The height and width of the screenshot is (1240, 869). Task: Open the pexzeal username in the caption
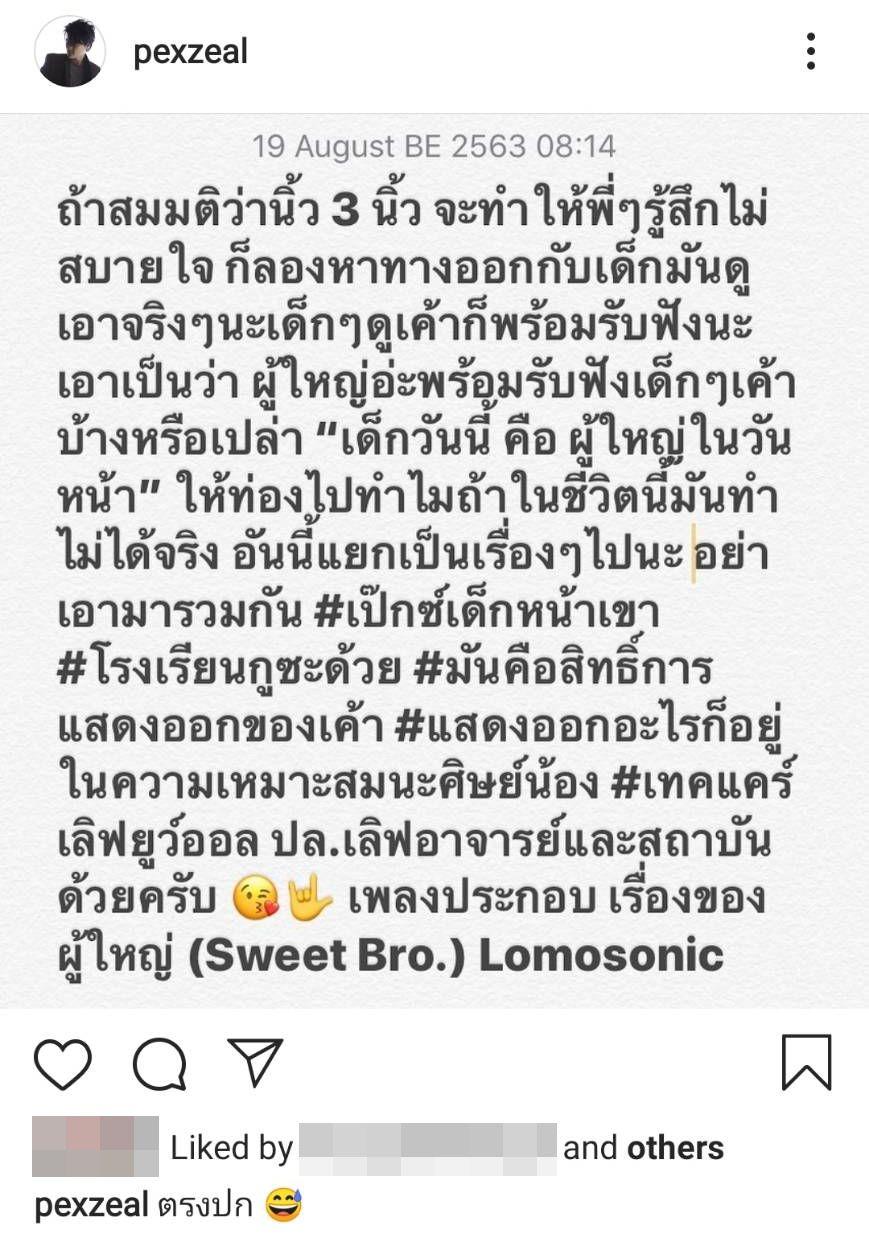pos(92,1205)
